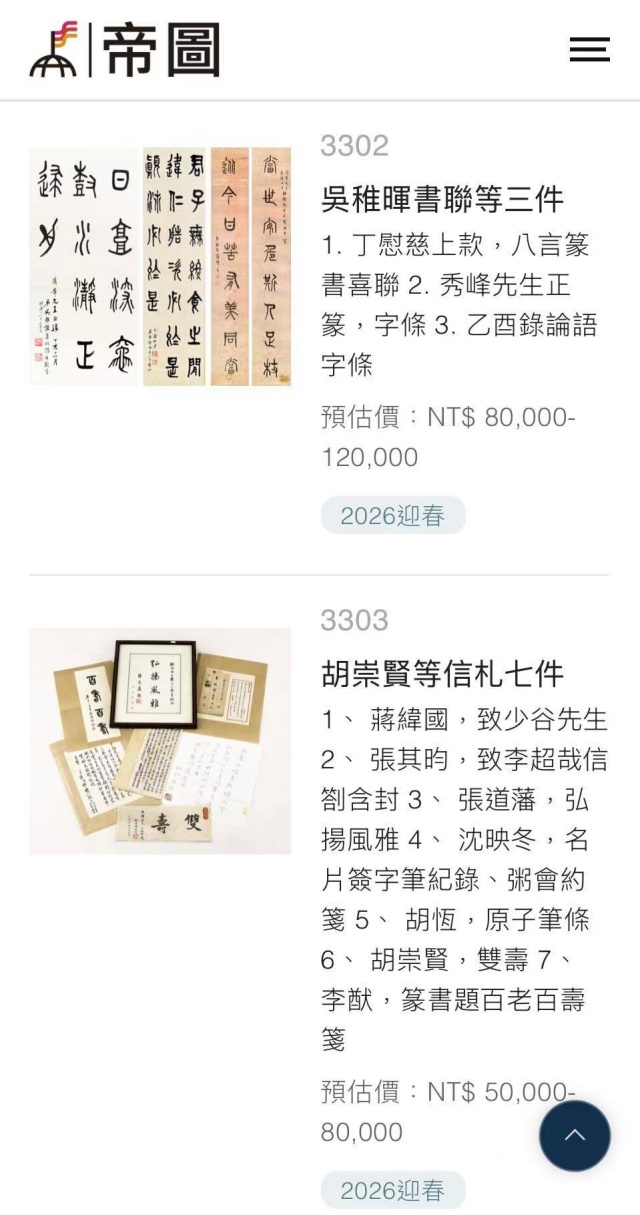Screen dimensions: 640x1215
Task: Go to the 帝圖 home page
Action: pyautogui.click(x=125, y=50)
